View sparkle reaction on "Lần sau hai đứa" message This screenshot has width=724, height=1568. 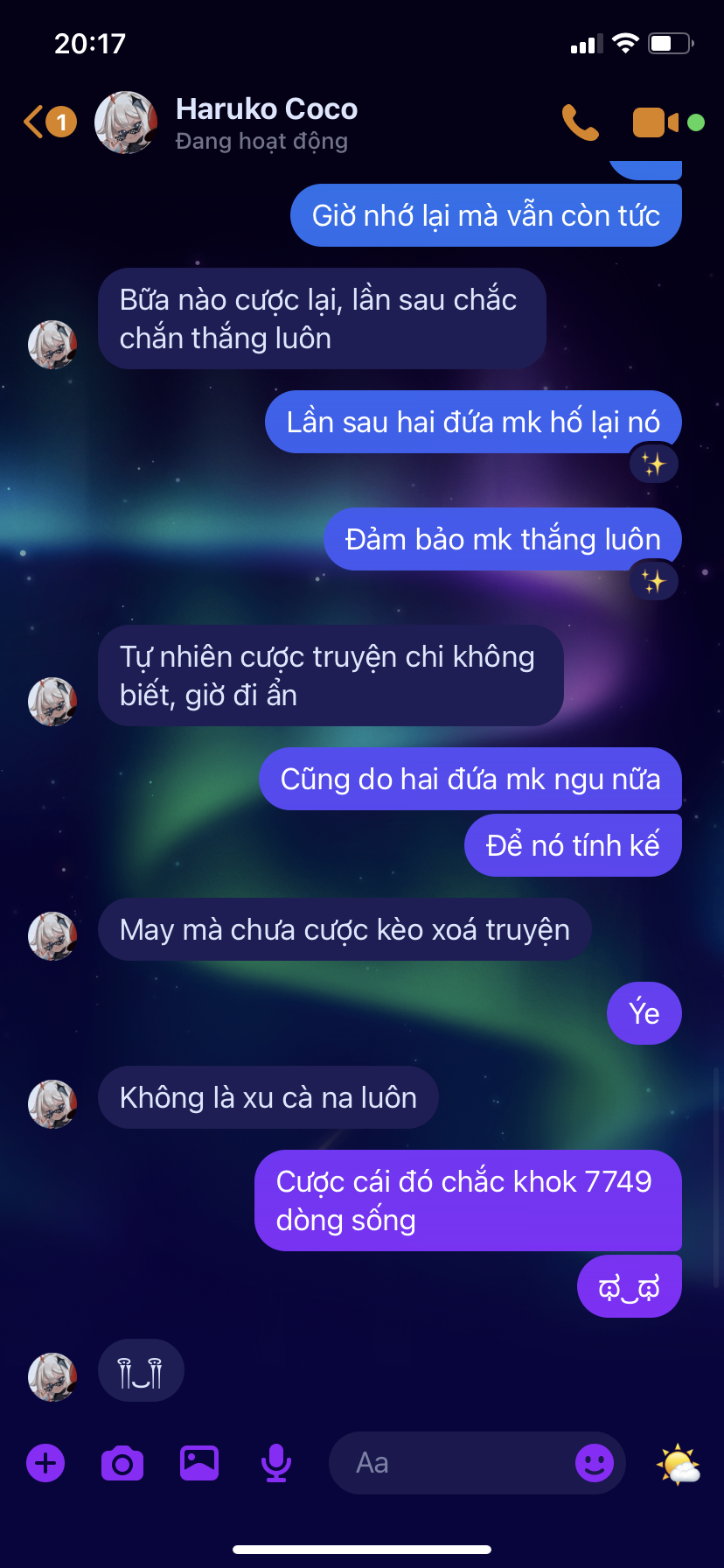653,464
